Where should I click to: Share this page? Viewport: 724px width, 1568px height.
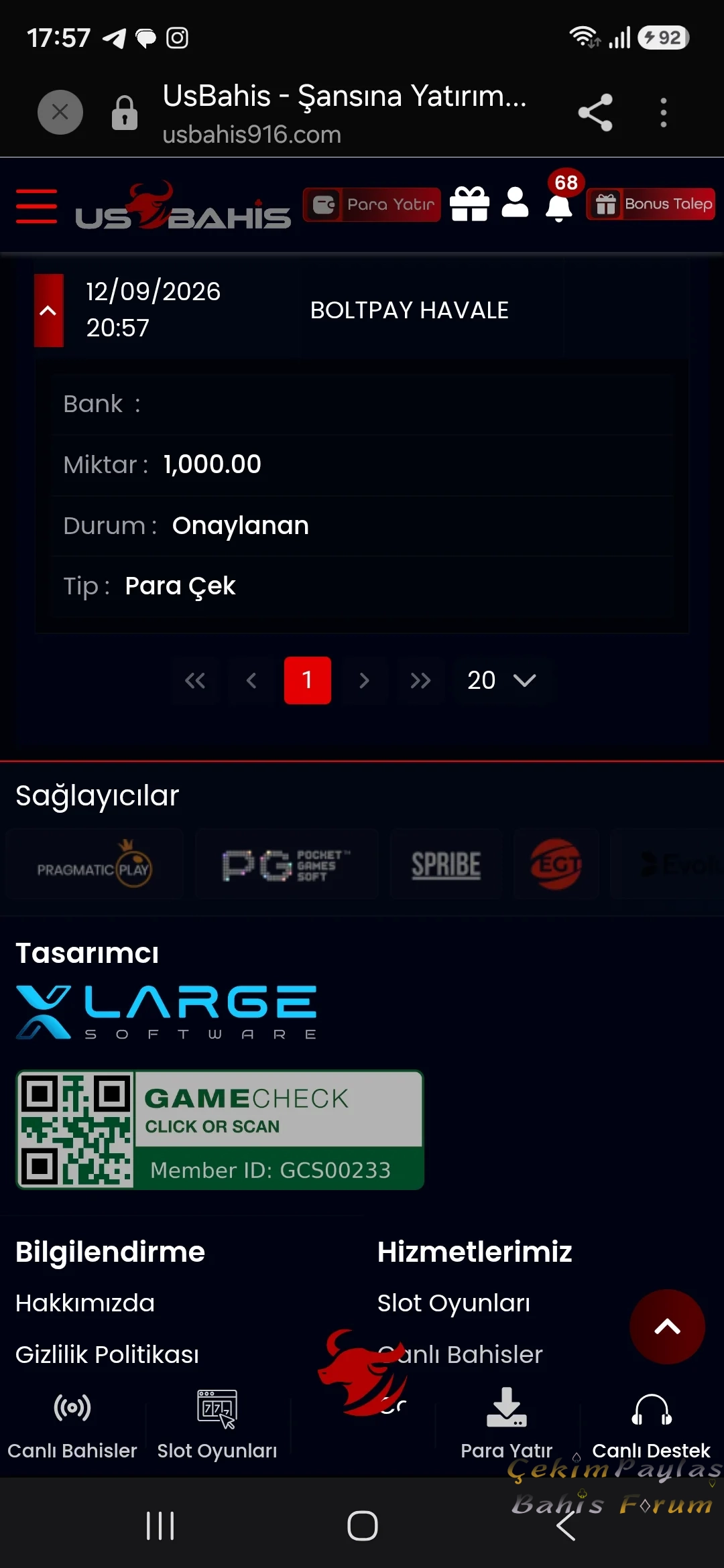[x=595, y=112]
